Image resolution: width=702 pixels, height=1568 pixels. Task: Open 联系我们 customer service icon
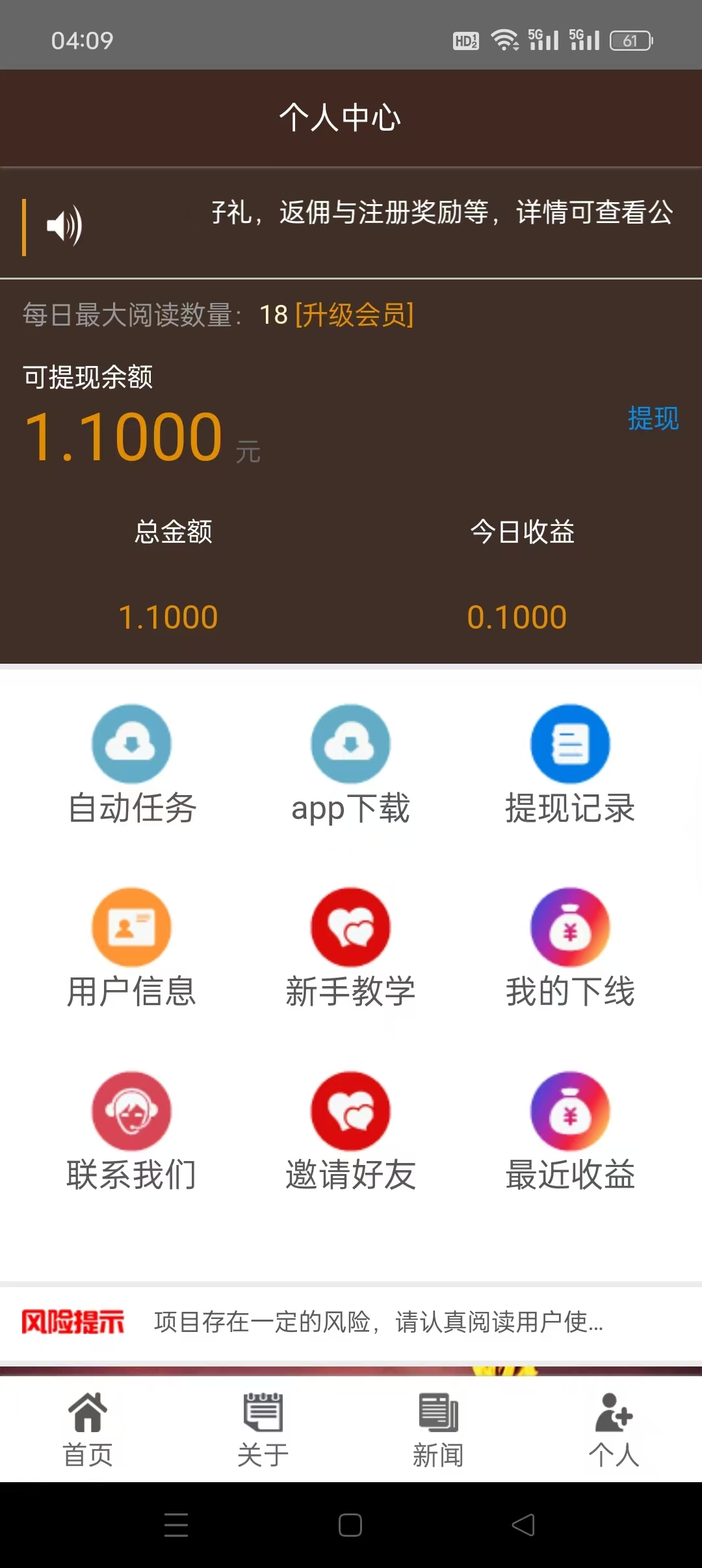[132, 1112]
